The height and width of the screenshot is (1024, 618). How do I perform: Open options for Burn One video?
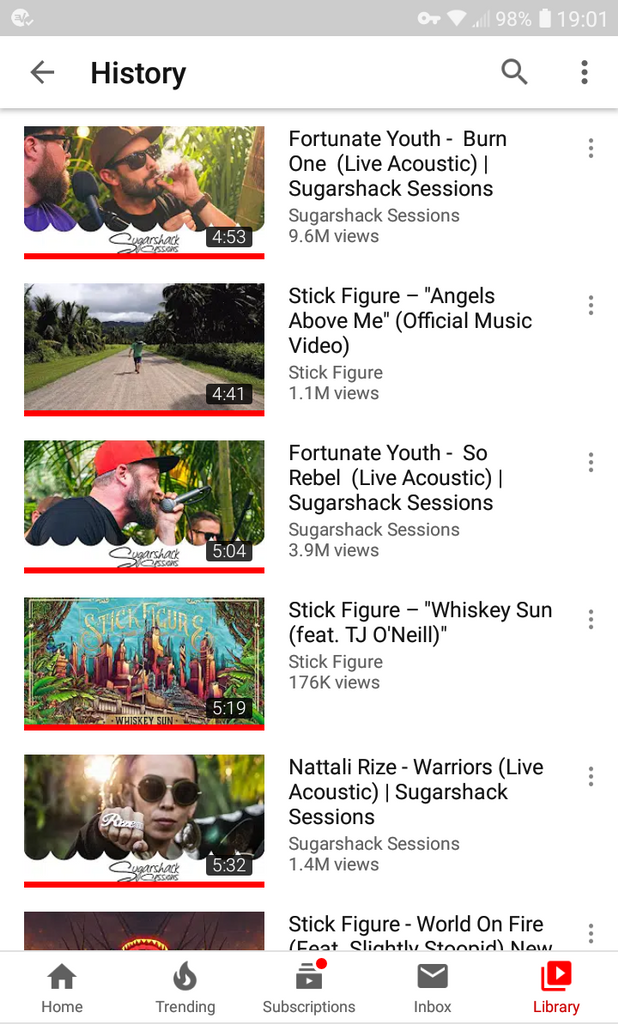point(591,148)
